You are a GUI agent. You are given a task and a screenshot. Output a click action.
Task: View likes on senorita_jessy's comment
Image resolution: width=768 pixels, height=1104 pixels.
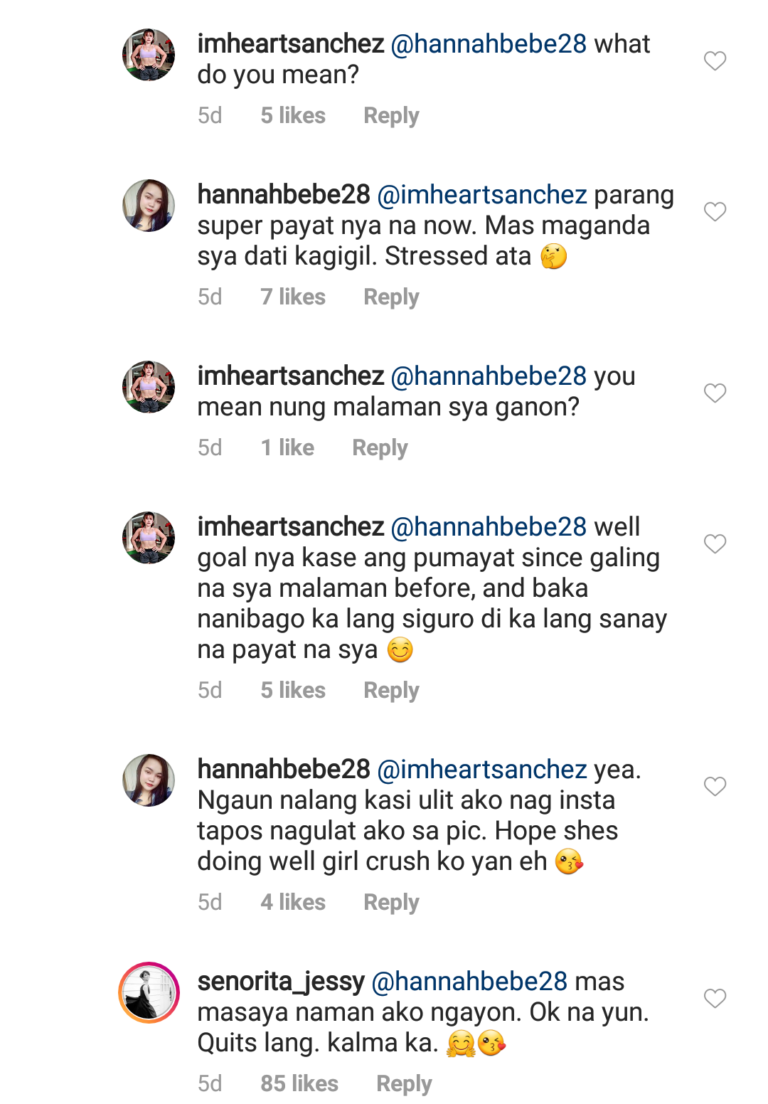(x=299, y=1083)
